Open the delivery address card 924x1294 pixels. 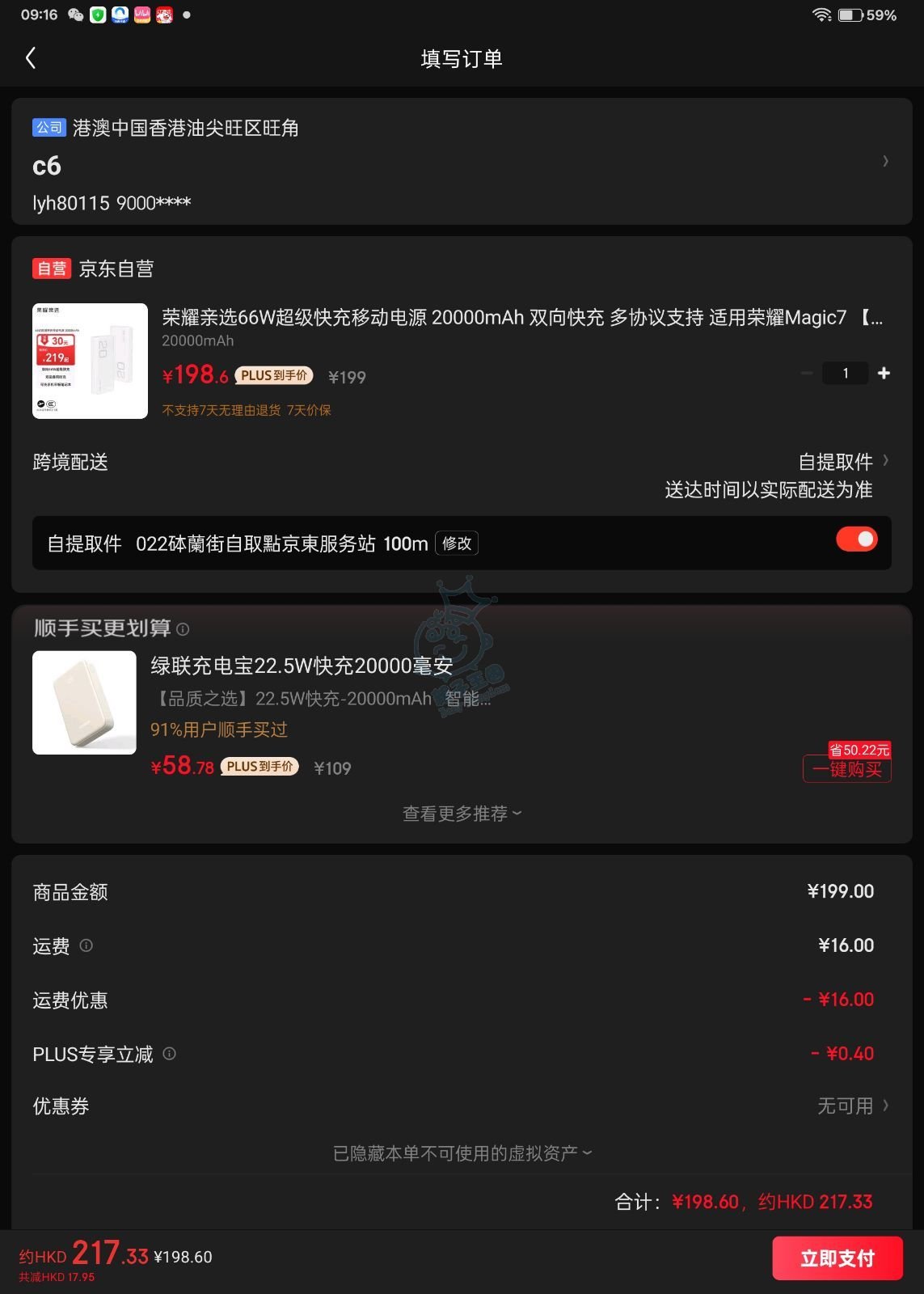461,162
